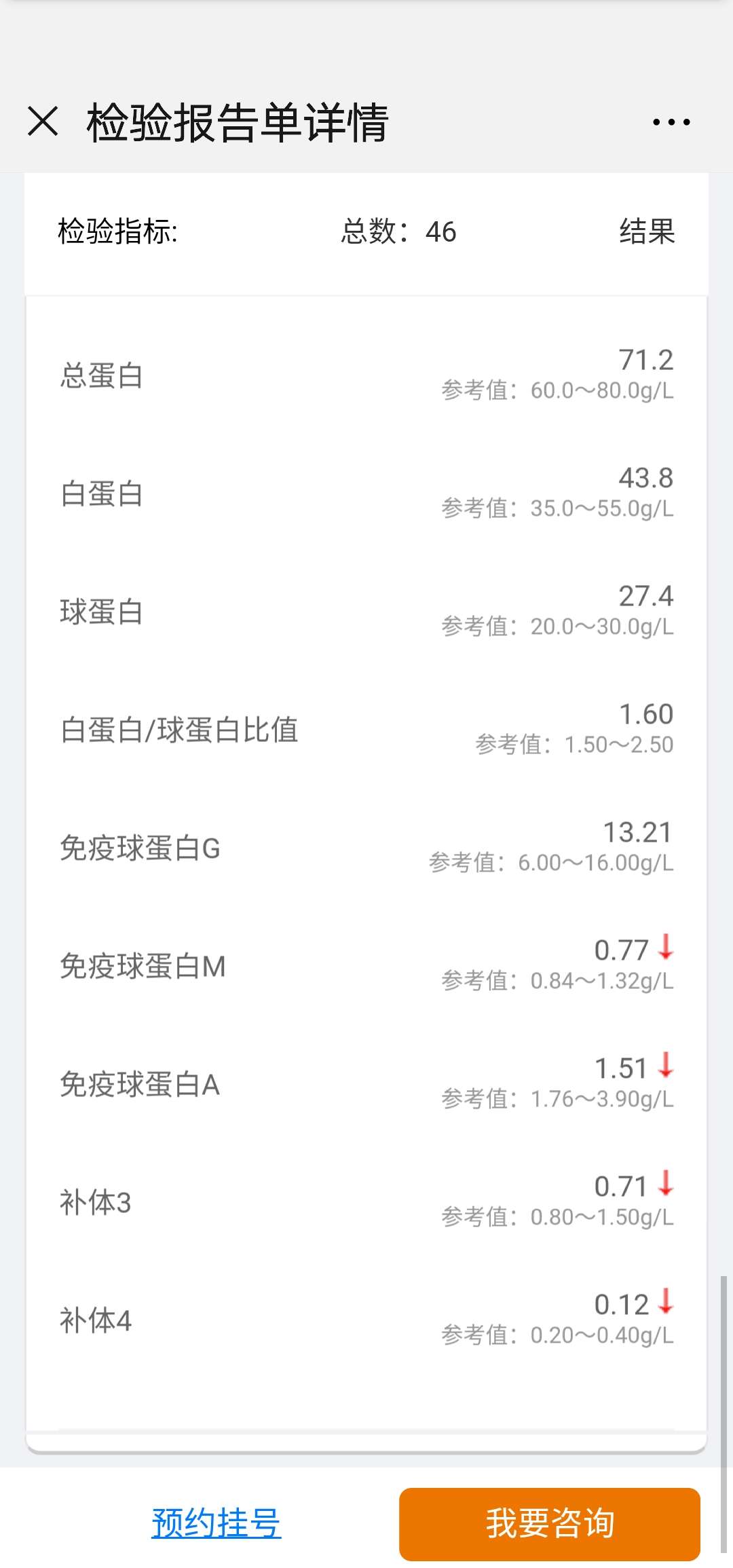Open the 免疫球蛋白G result details
Viewport: 733px width, 1568px height.
coord(366,847)
